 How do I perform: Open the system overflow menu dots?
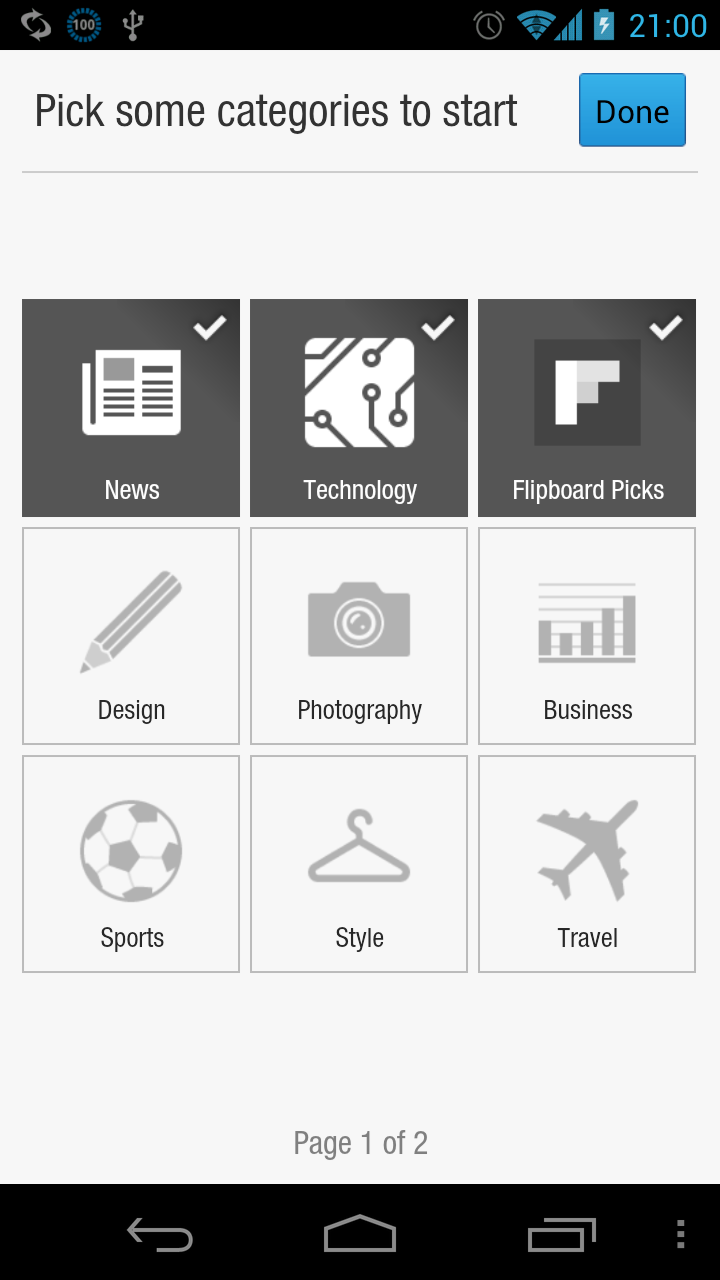680,1234
